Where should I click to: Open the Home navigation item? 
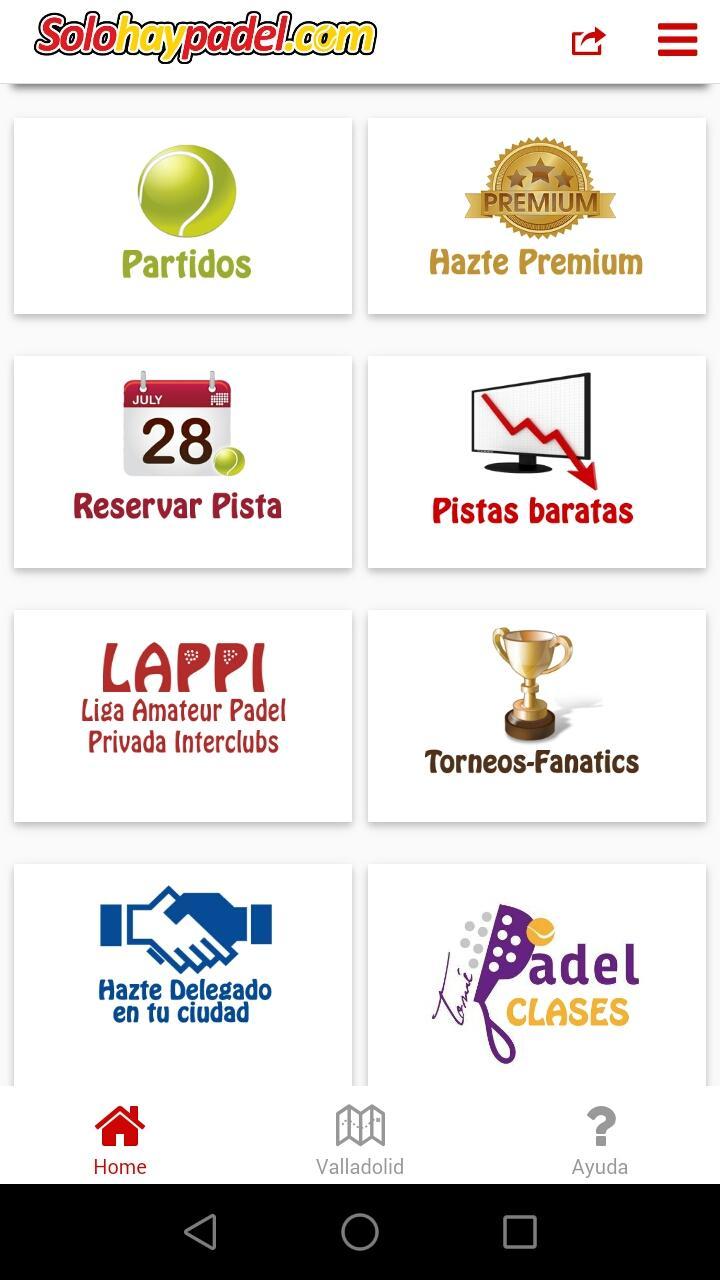(120, 1138)
